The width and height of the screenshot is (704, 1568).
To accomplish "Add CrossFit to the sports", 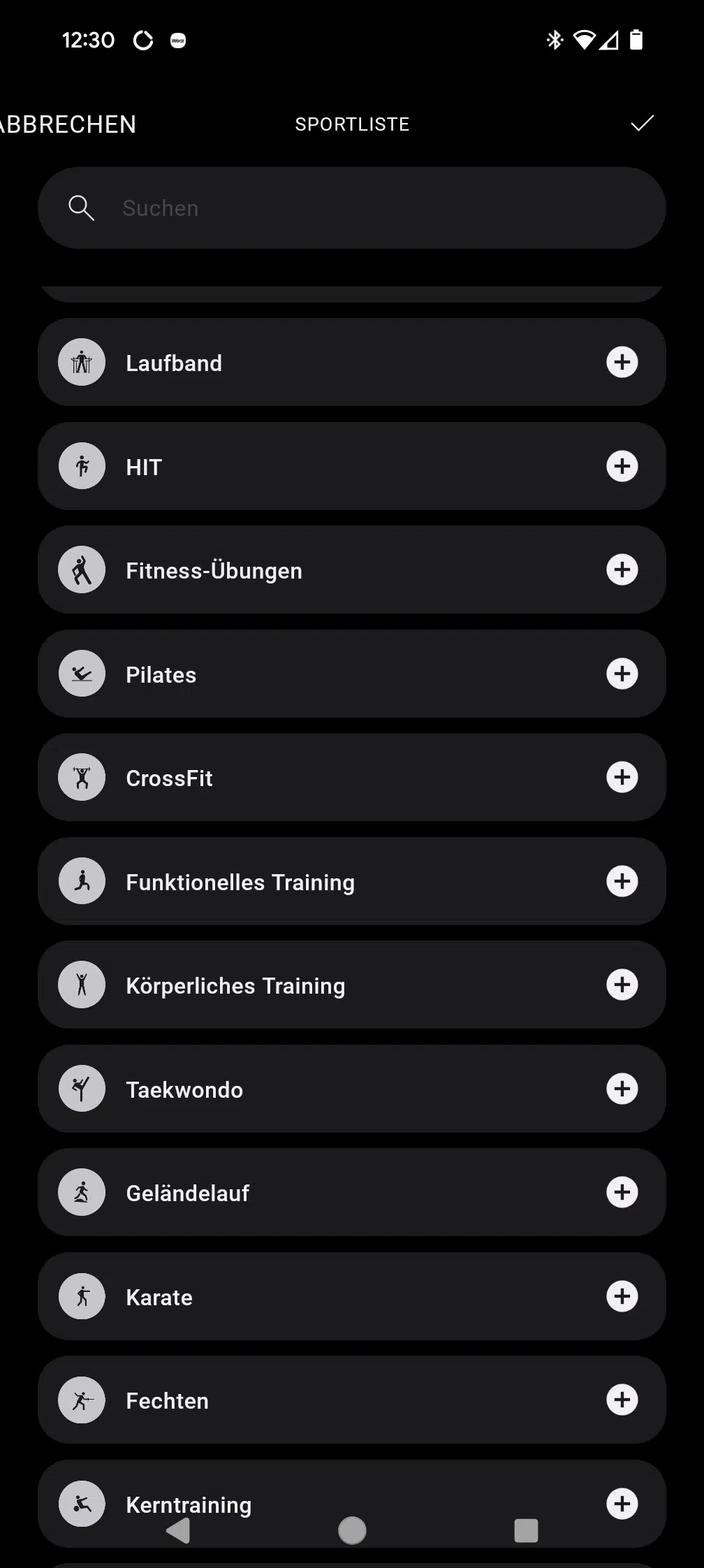I will [622, 777].
